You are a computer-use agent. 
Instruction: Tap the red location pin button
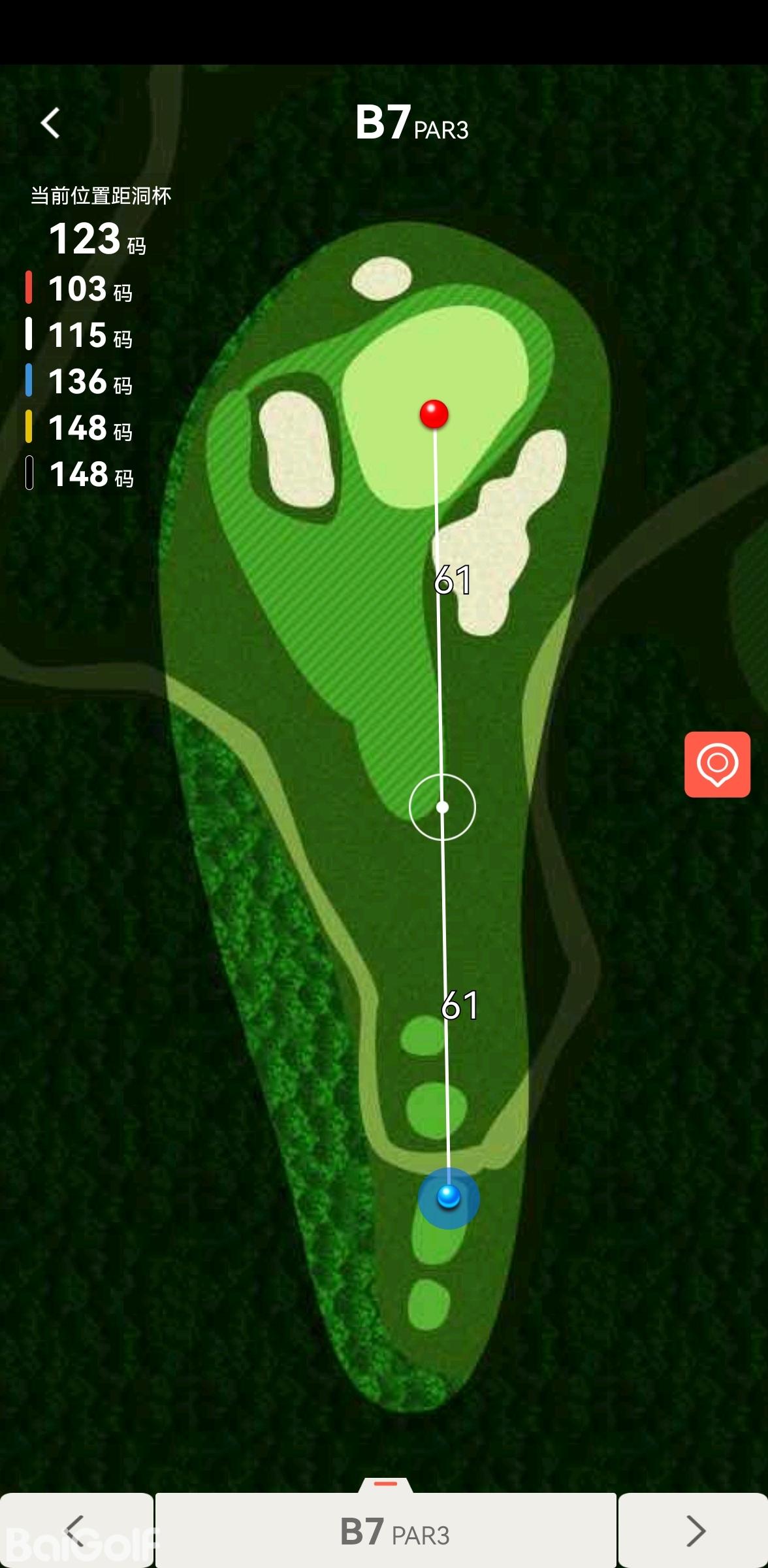pyautogui.click(x=717, y=764)
